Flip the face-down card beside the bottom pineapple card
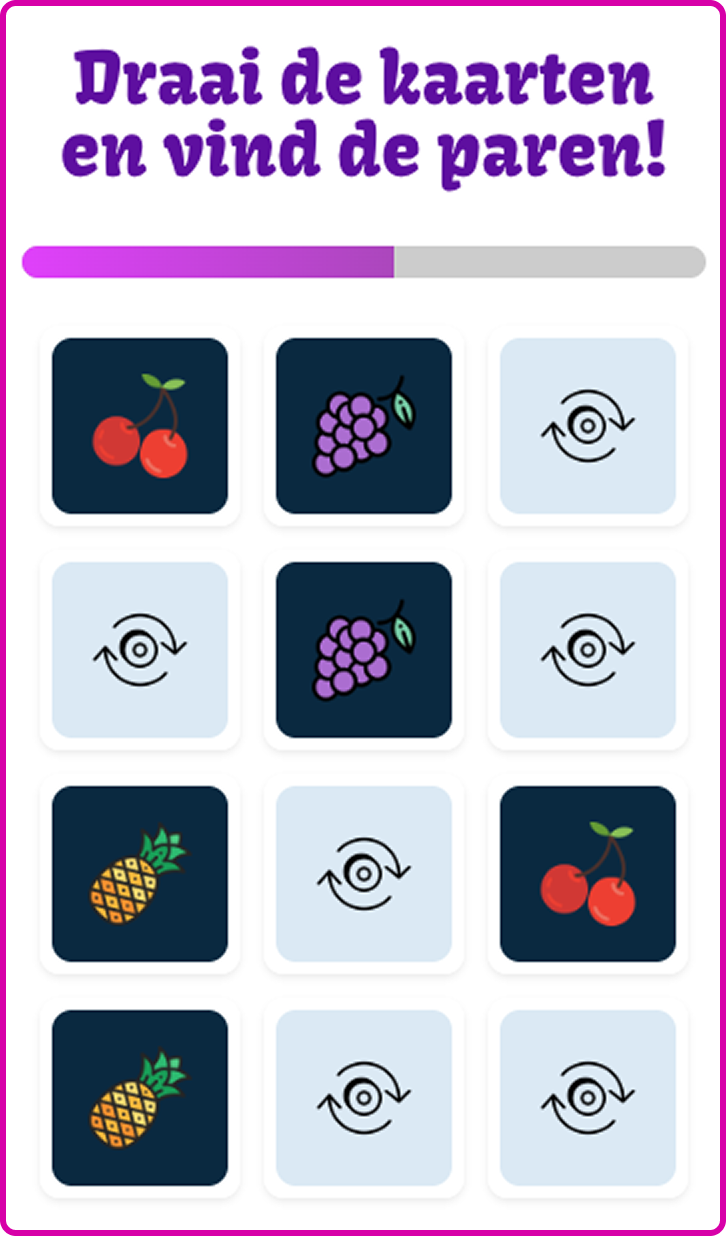Image resolution: width=726 pixels, height=1236 pixels. pos(364,1098)
